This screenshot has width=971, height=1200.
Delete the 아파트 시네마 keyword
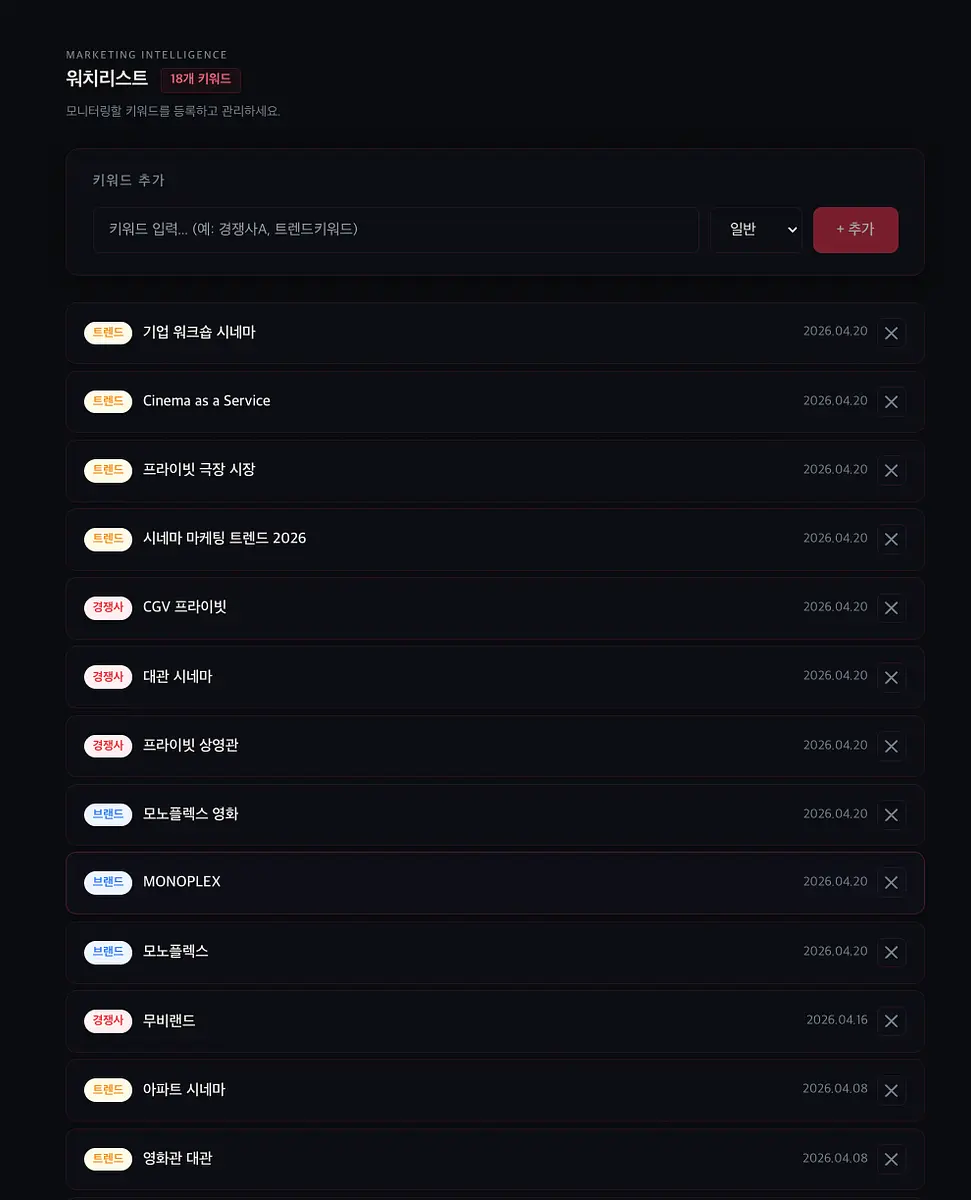pyautogui.click(x=891, y=1090)
